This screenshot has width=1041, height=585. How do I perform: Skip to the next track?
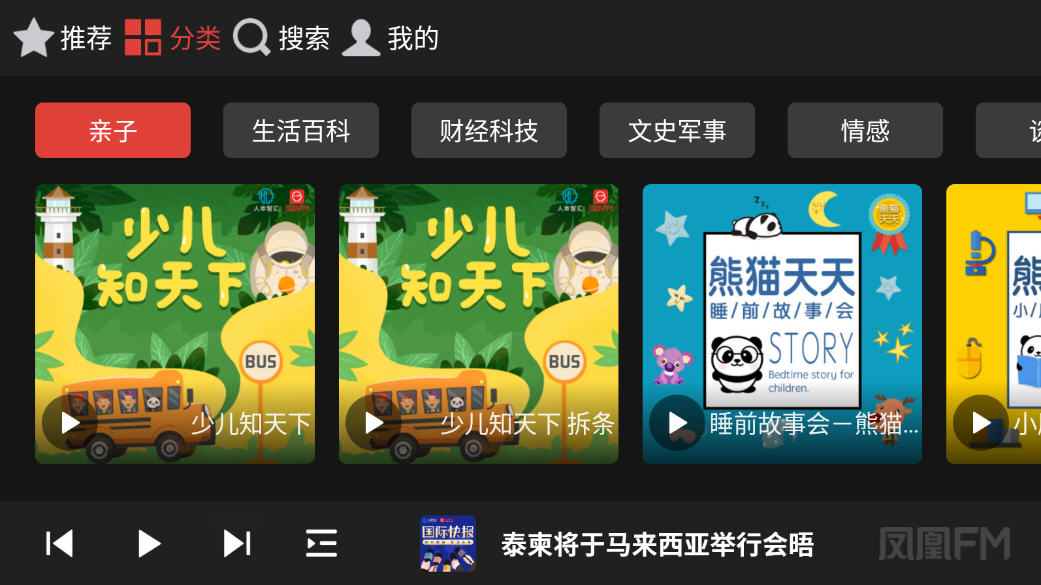point(236,544)
